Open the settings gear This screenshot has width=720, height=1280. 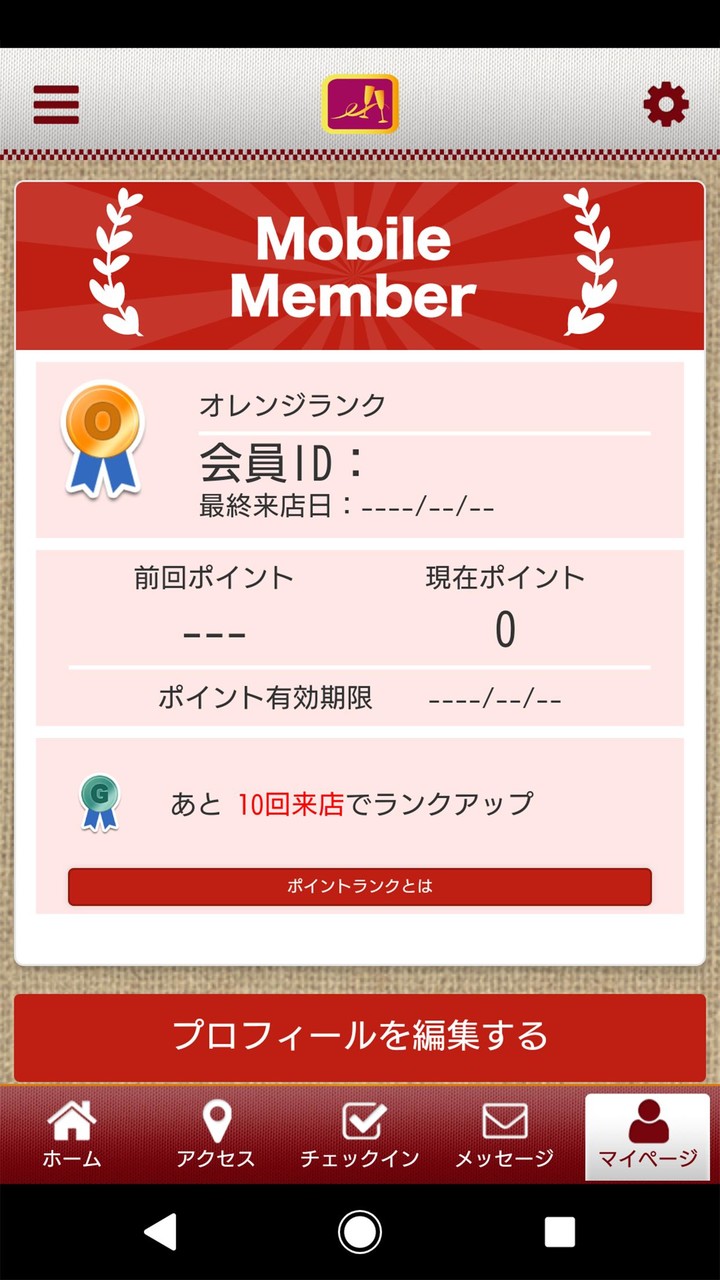click(665, 104)
